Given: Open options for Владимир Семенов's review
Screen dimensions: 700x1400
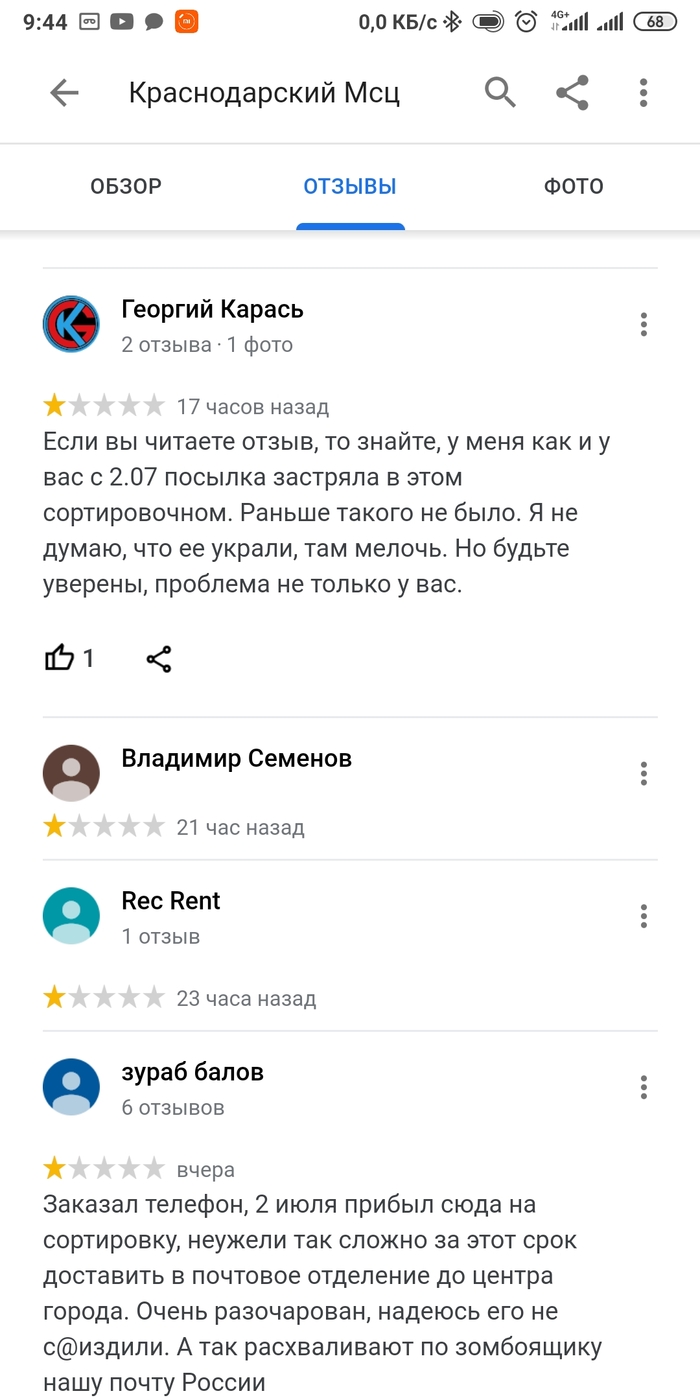Looking at the screenshot, I should [644, 773].
